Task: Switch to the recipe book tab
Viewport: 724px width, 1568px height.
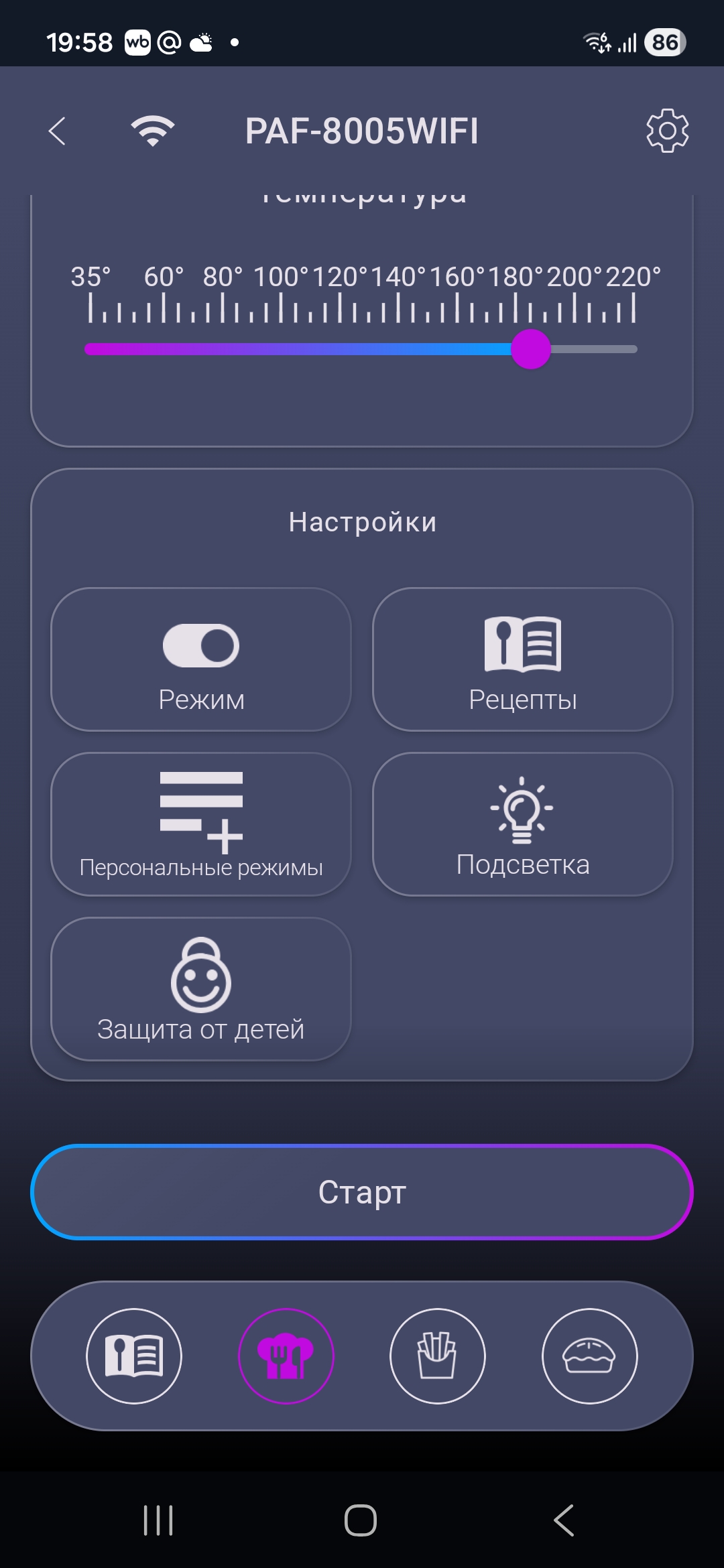Action: tap(134, 1356)
